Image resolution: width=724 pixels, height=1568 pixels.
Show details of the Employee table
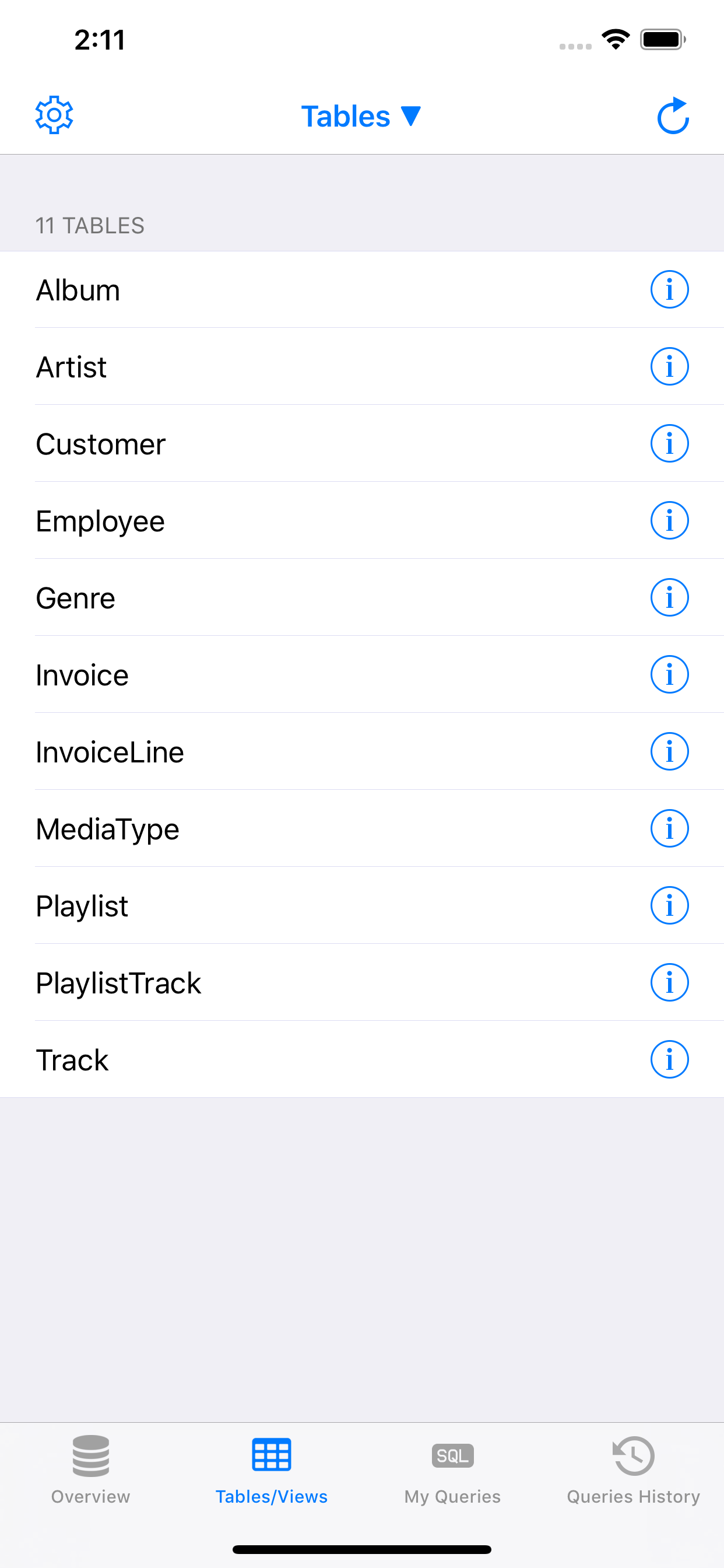pyautogui.click(x=669, y=520)
